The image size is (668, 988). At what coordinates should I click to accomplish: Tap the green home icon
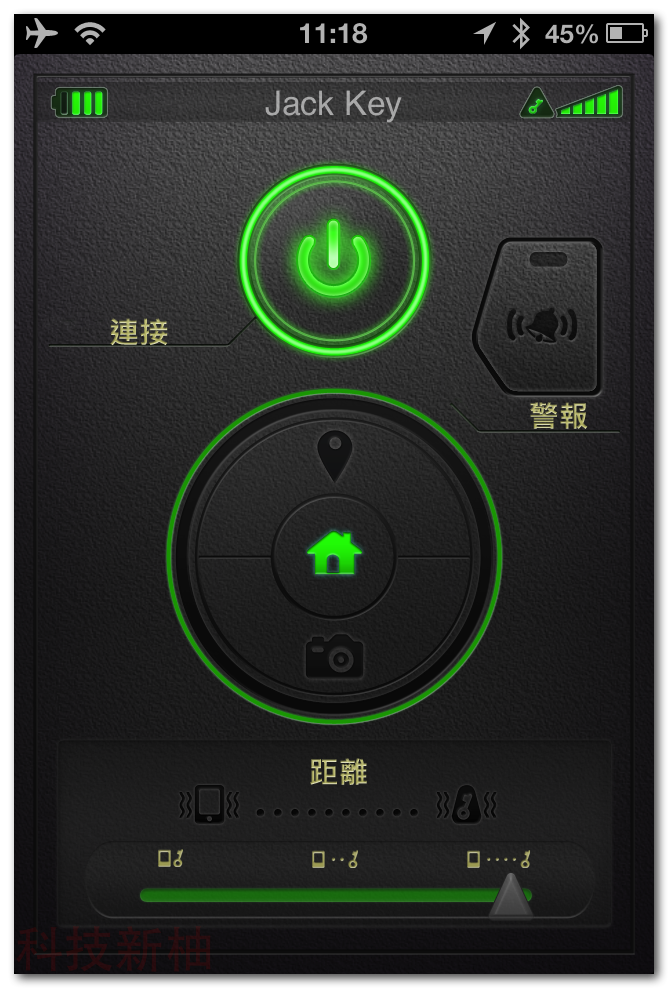tap(334, 554)
